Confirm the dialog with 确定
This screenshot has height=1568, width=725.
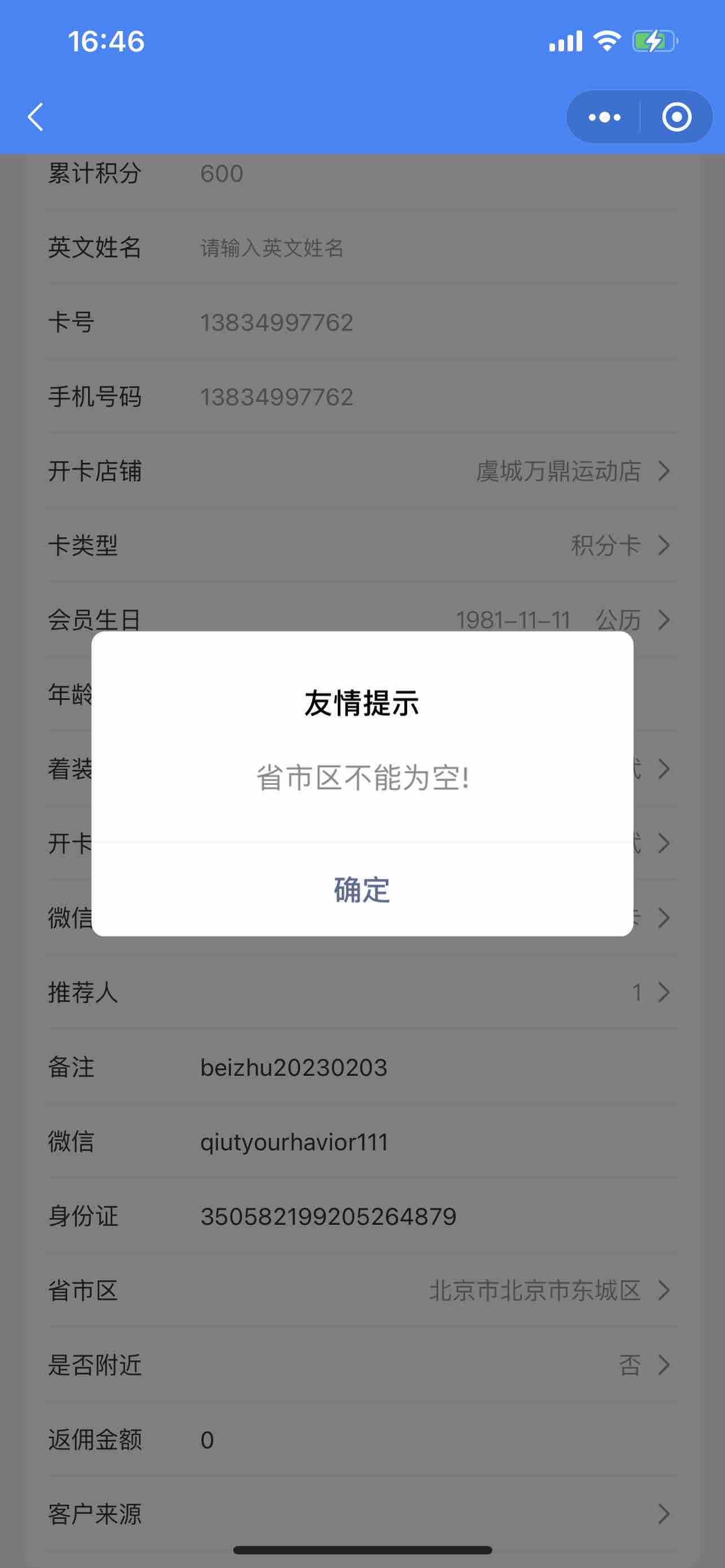pos(361,890)
